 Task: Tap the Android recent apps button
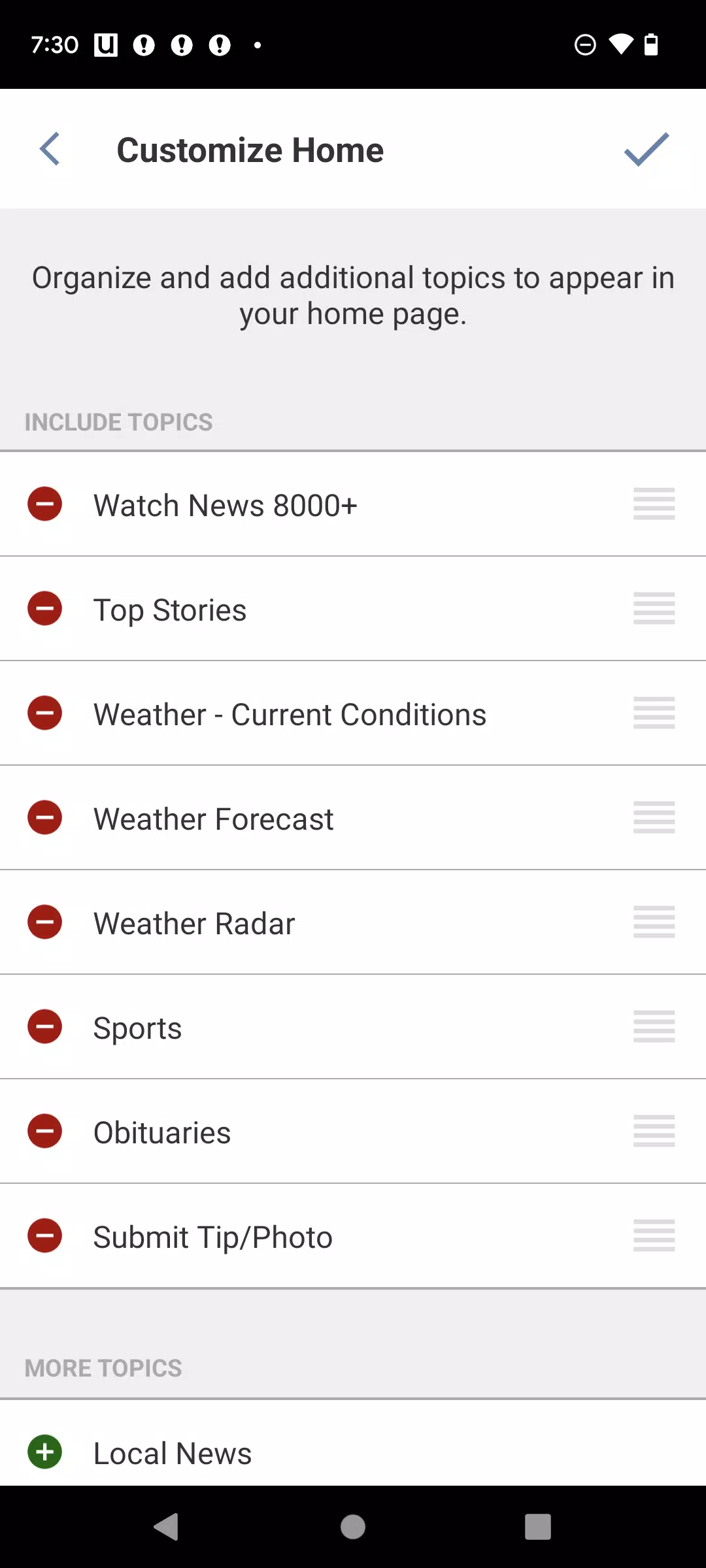539,1527
